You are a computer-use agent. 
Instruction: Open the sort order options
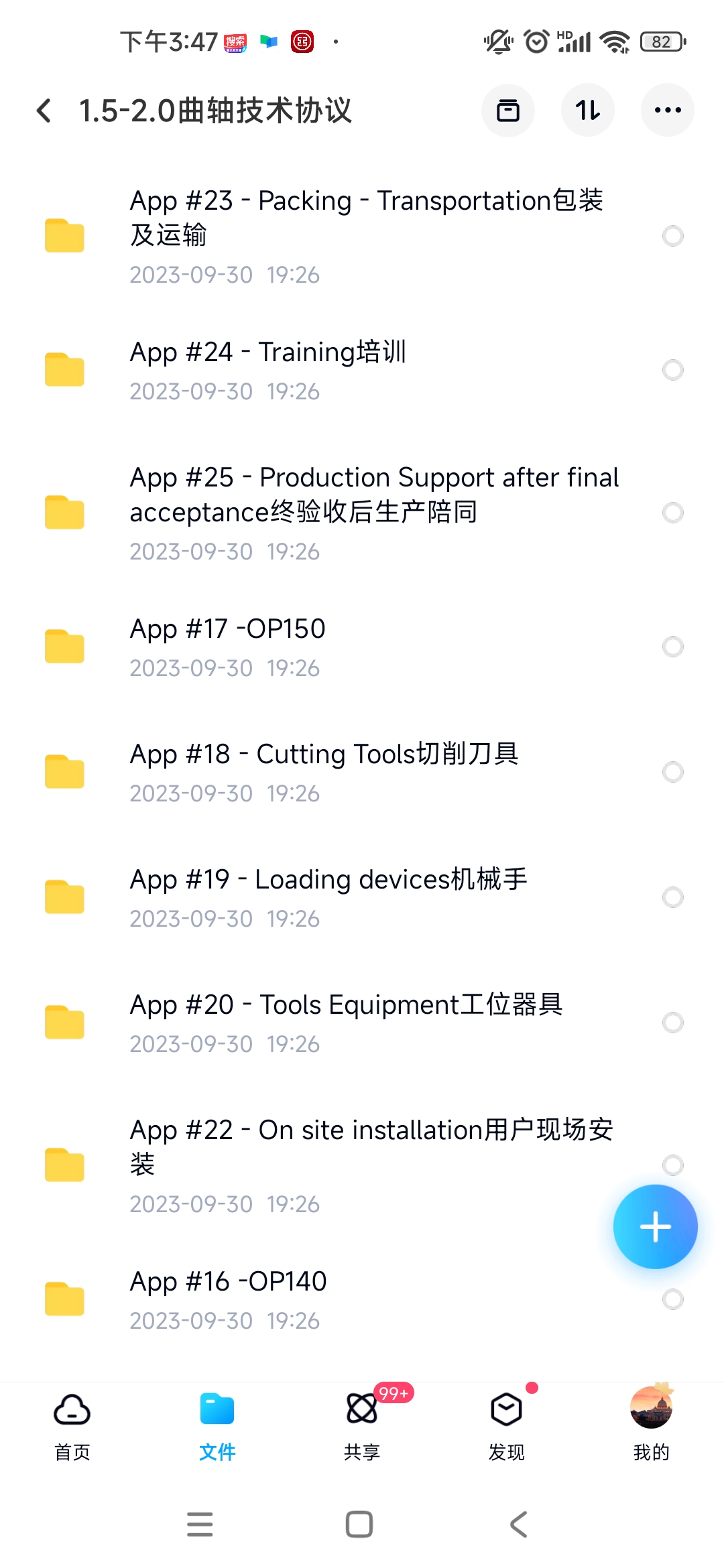(587, 111)
